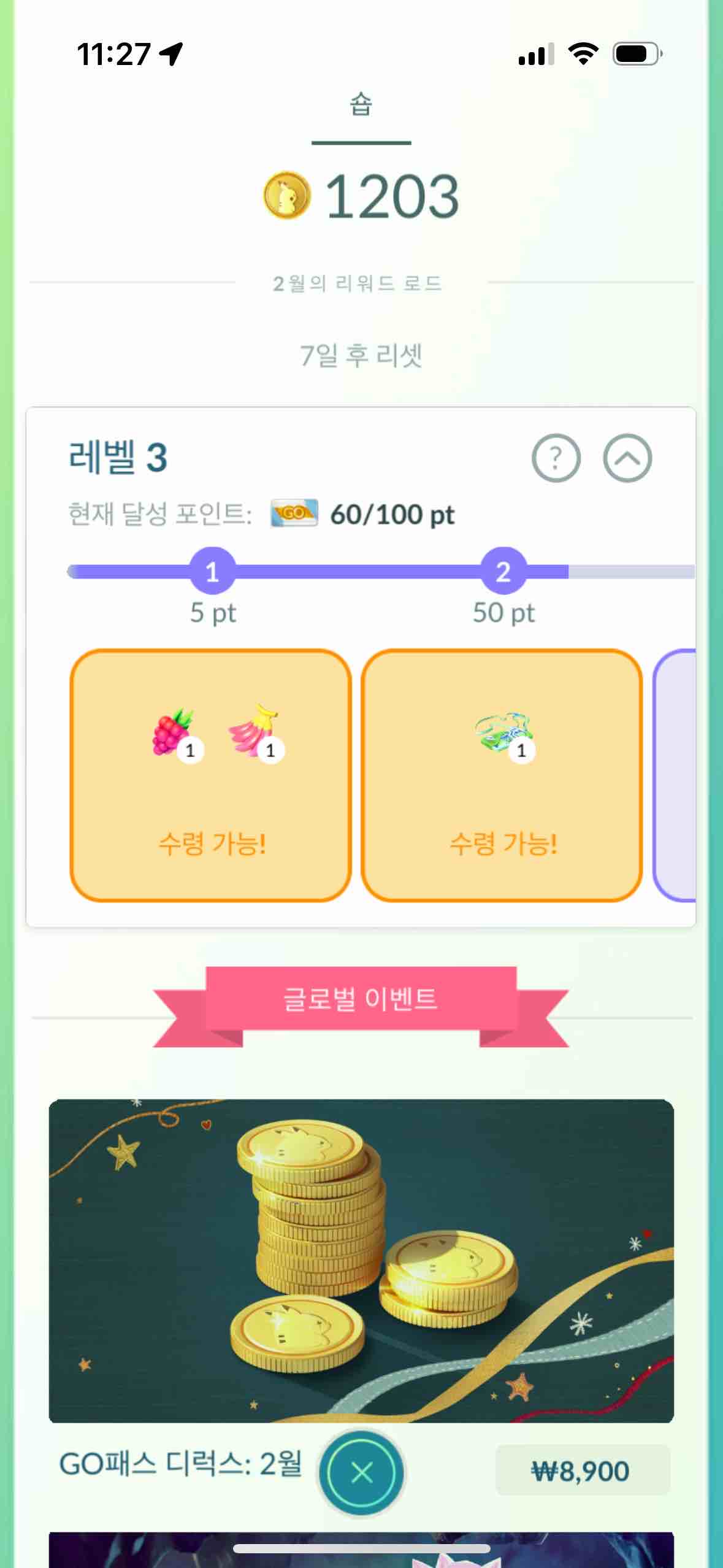Buy GO패스 디럭스 for ₩8,900
The width and height of the screenshot is (723, 1568).
coord(582,1471)
